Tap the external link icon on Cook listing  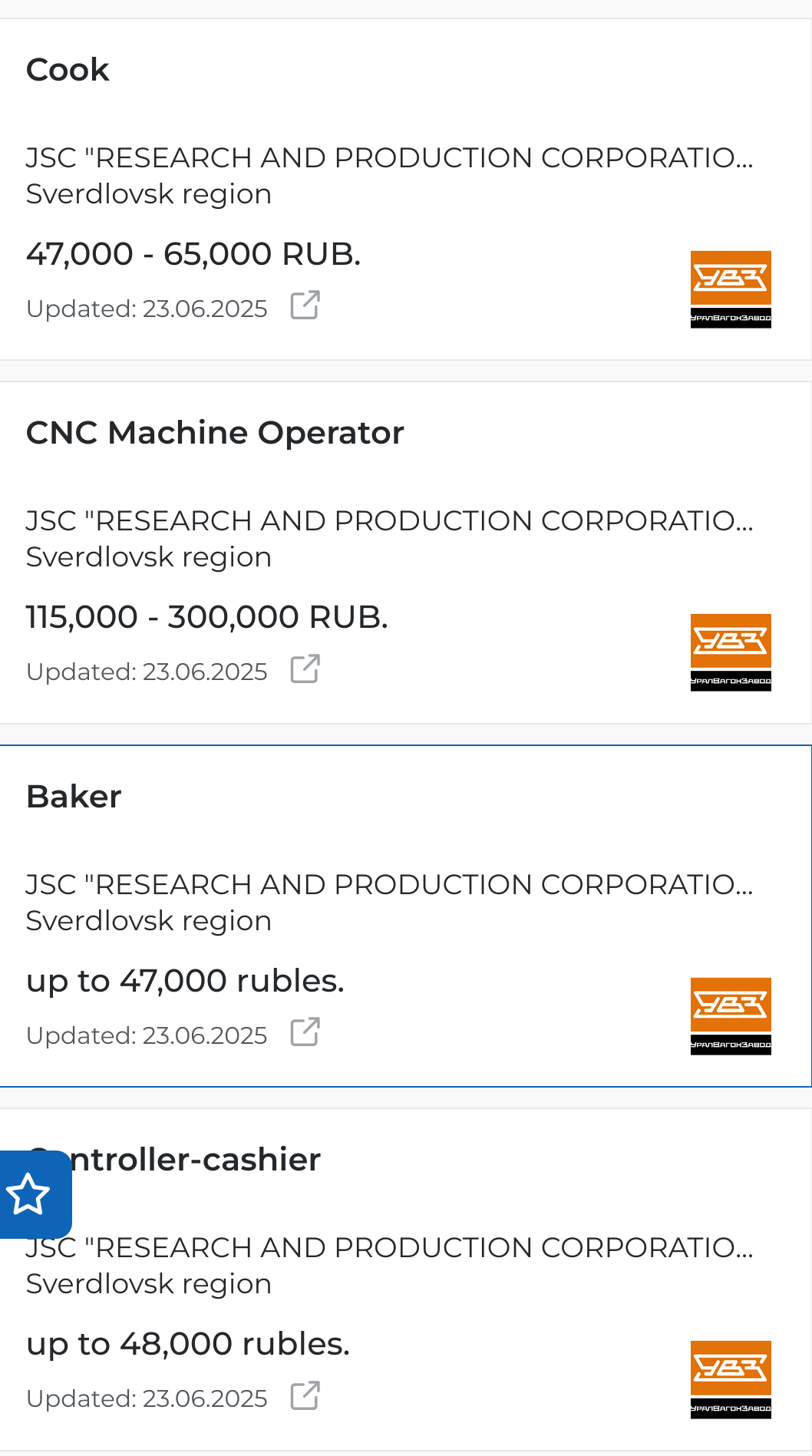tap(305, 305)
